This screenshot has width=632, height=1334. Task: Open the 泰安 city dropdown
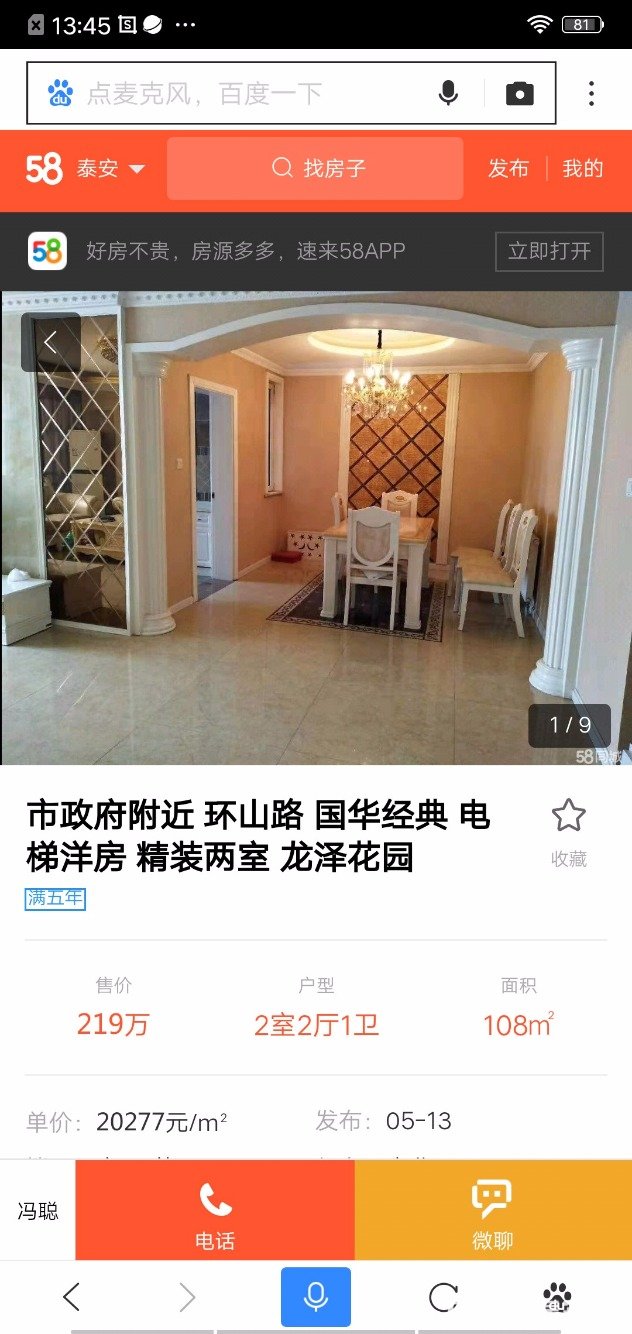[110, 169]
